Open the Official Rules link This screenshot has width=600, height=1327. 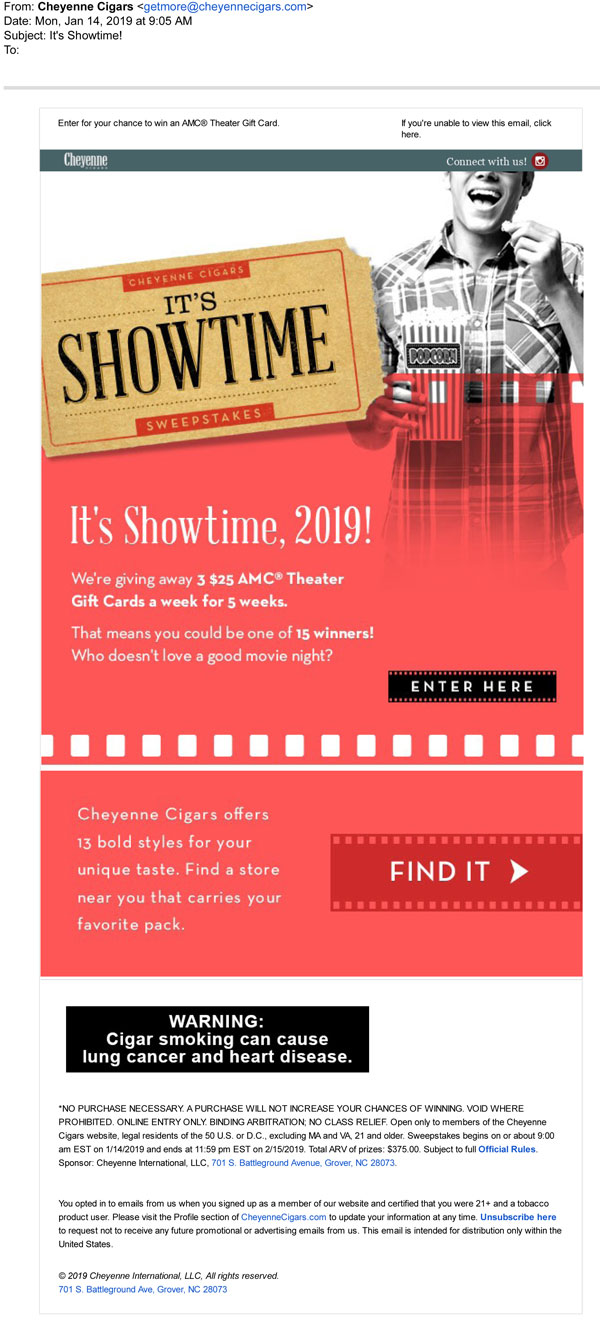[x=507, y=1149]
